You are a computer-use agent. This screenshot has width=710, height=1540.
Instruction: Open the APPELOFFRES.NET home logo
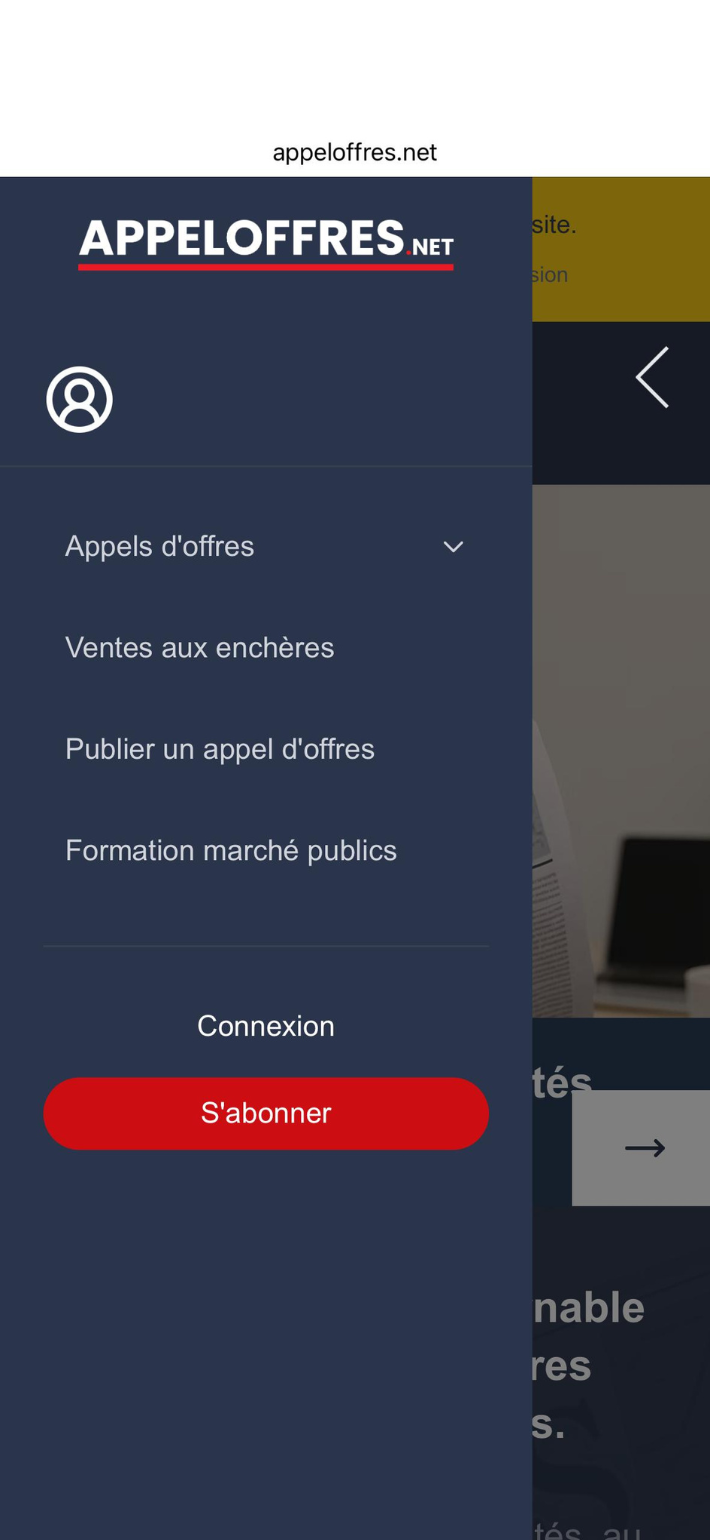click(266, 243)
